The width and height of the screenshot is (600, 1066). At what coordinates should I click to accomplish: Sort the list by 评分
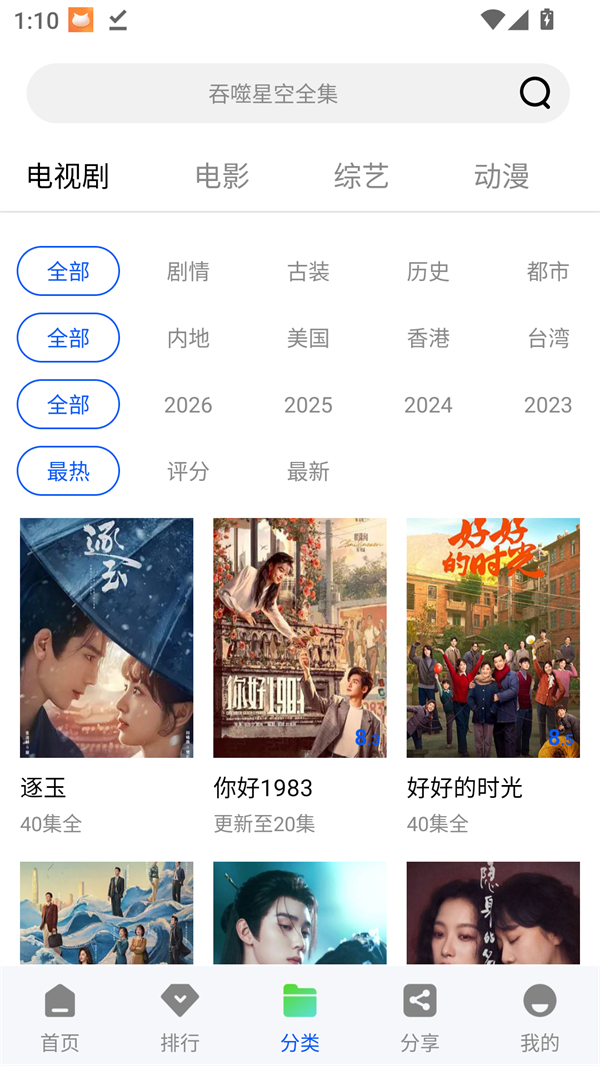click(188, 471)
